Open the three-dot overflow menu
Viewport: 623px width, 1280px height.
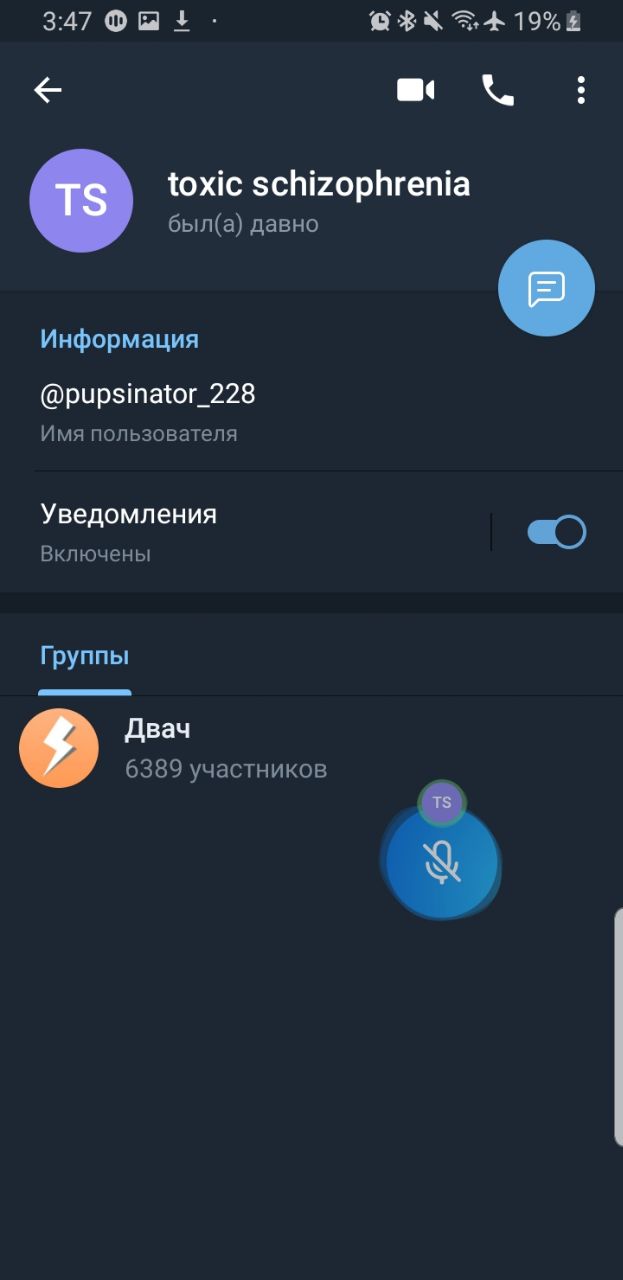tap(581, 90)
